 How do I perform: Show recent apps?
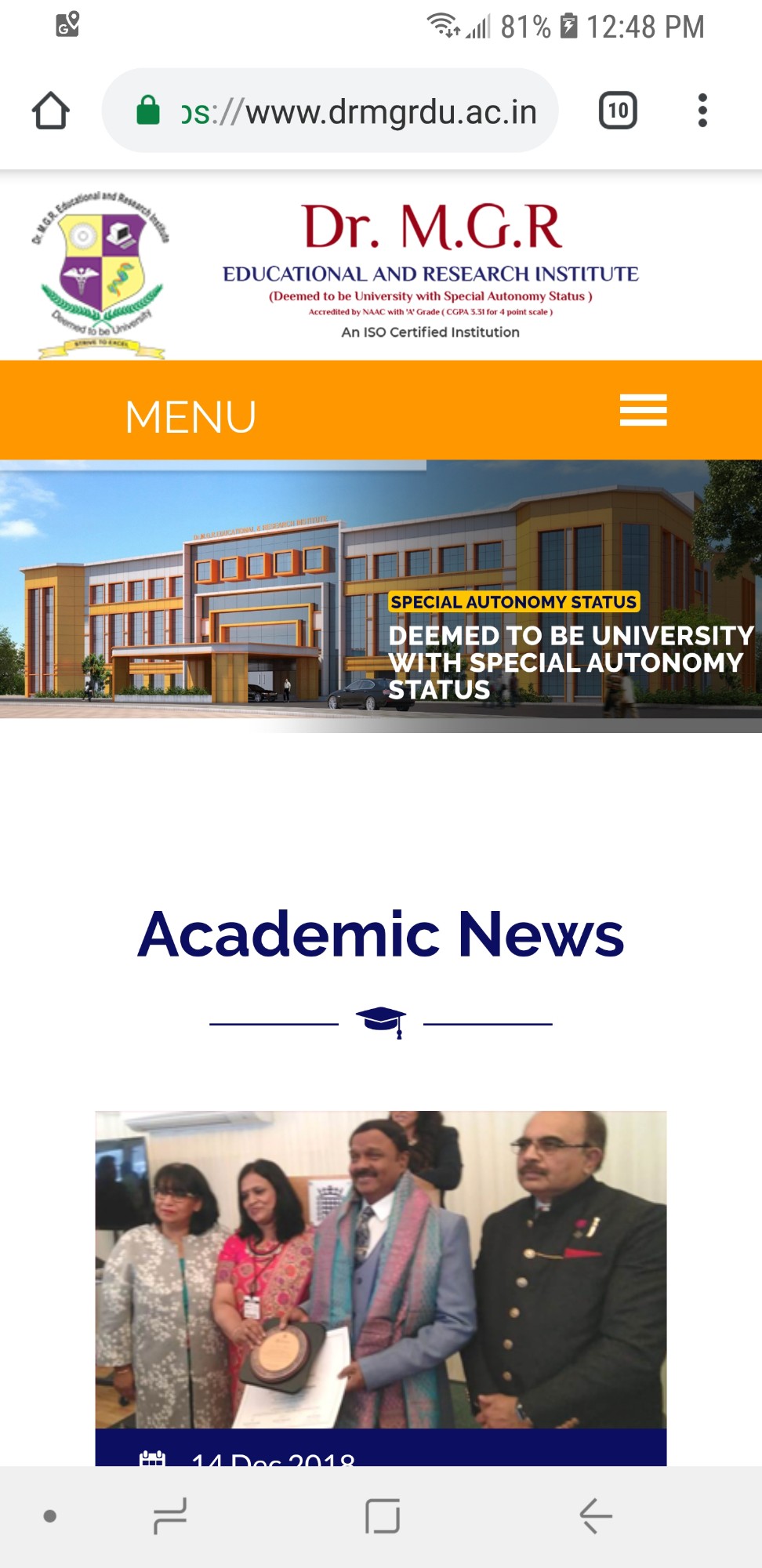170,1515
